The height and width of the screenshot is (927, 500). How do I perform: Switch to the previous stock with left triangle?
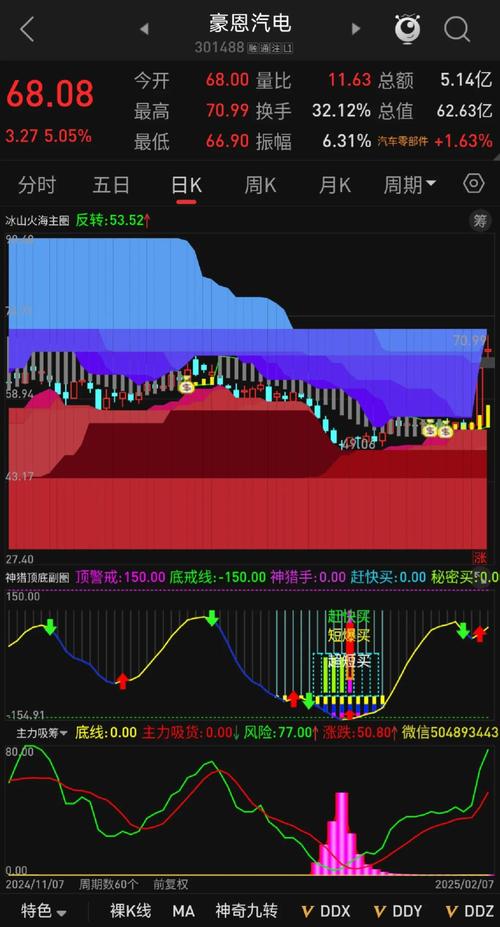tap(144, 29)
